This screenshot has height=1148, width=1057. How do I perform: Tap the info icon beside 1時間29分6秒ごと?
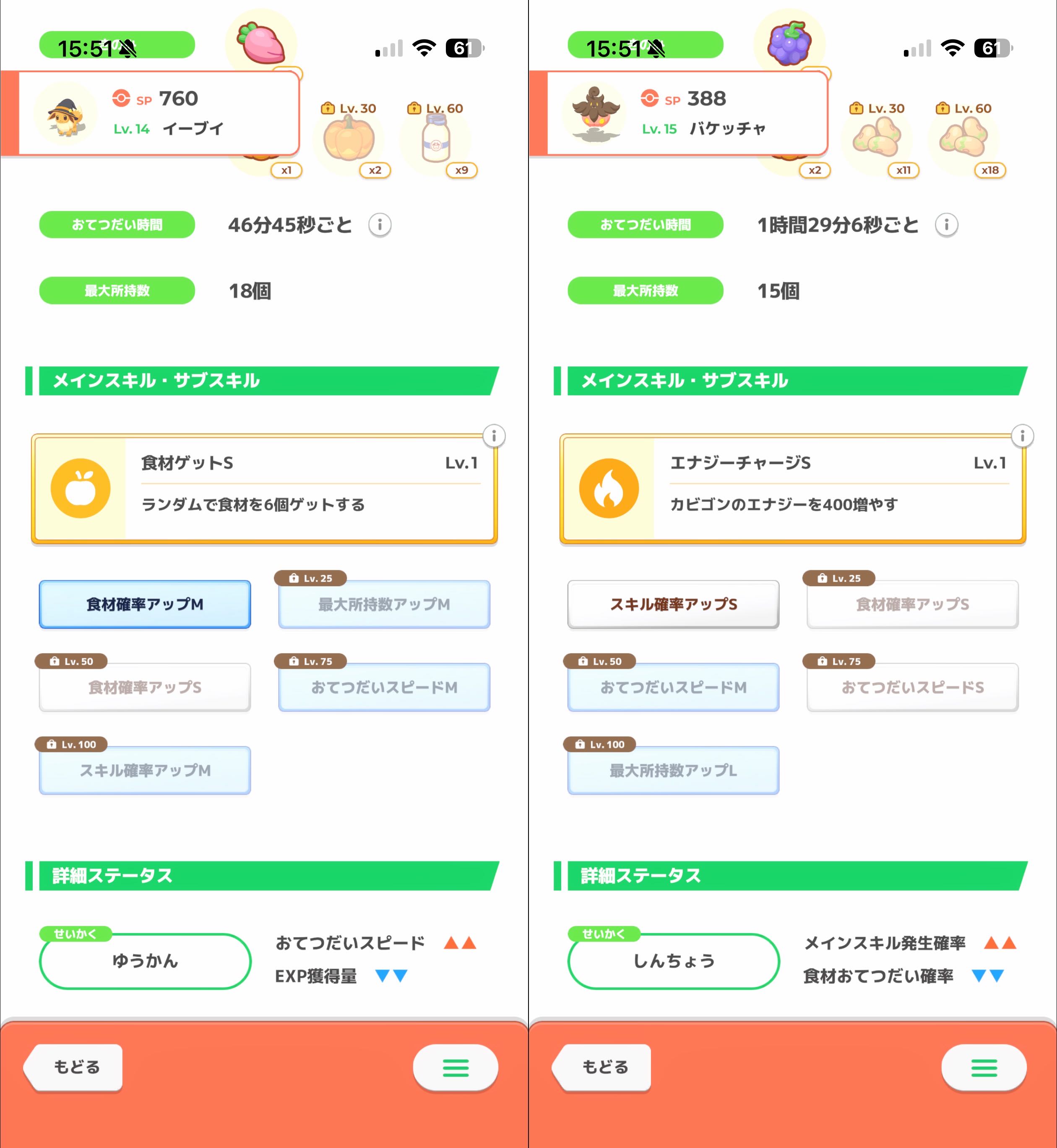(946, 225)
